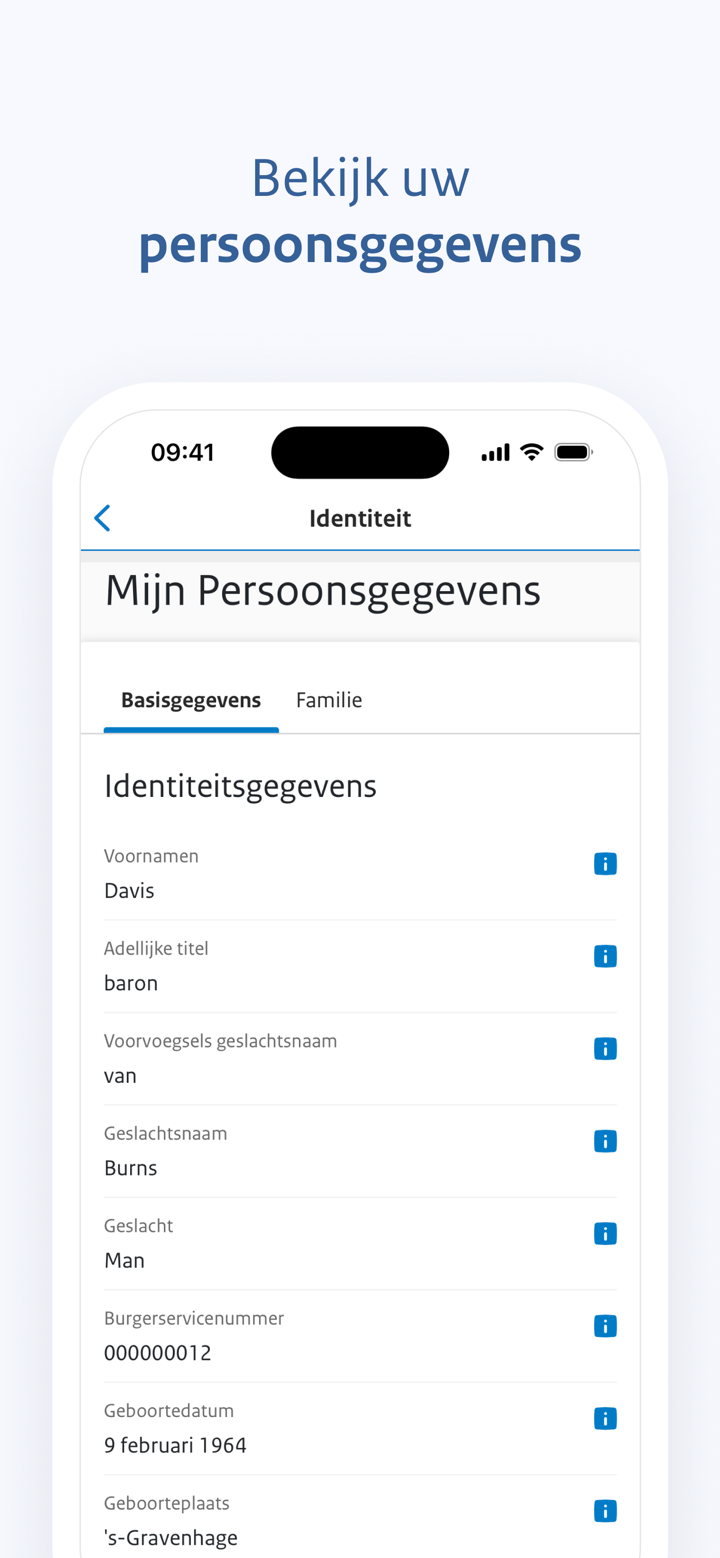Open the Geslachtsnaam information icon
This screenshot has width=720, height=1558.
tap(606, 1140)
